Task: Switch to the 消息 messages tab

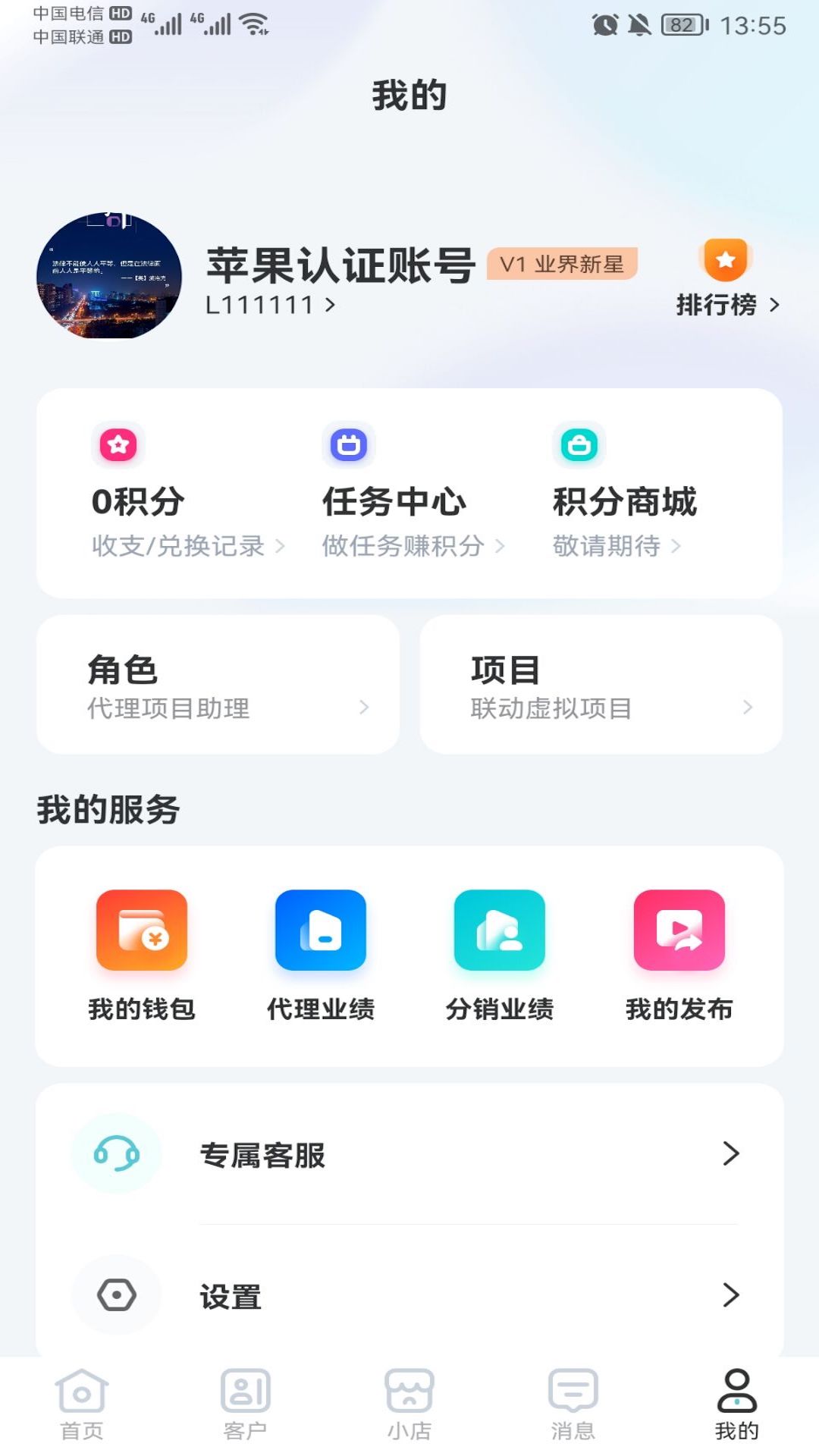Action: click(573, 1405)
